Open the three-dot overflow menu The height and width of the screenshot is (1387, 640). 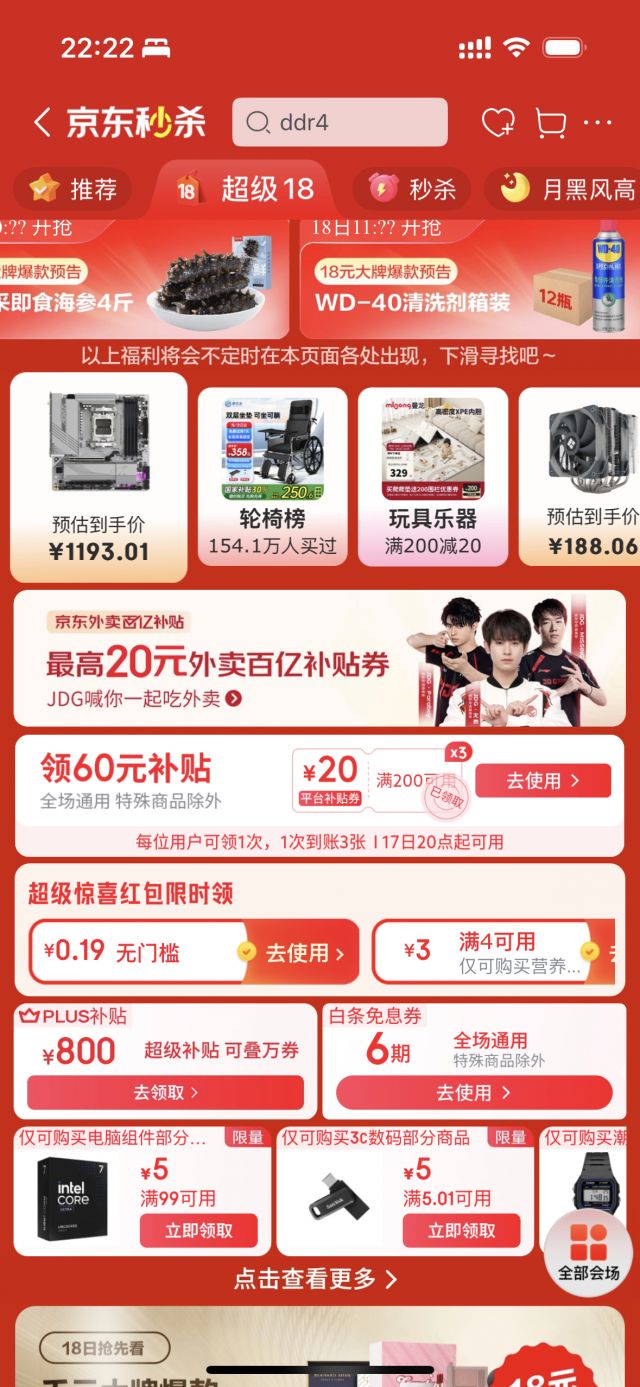[597, 123]
